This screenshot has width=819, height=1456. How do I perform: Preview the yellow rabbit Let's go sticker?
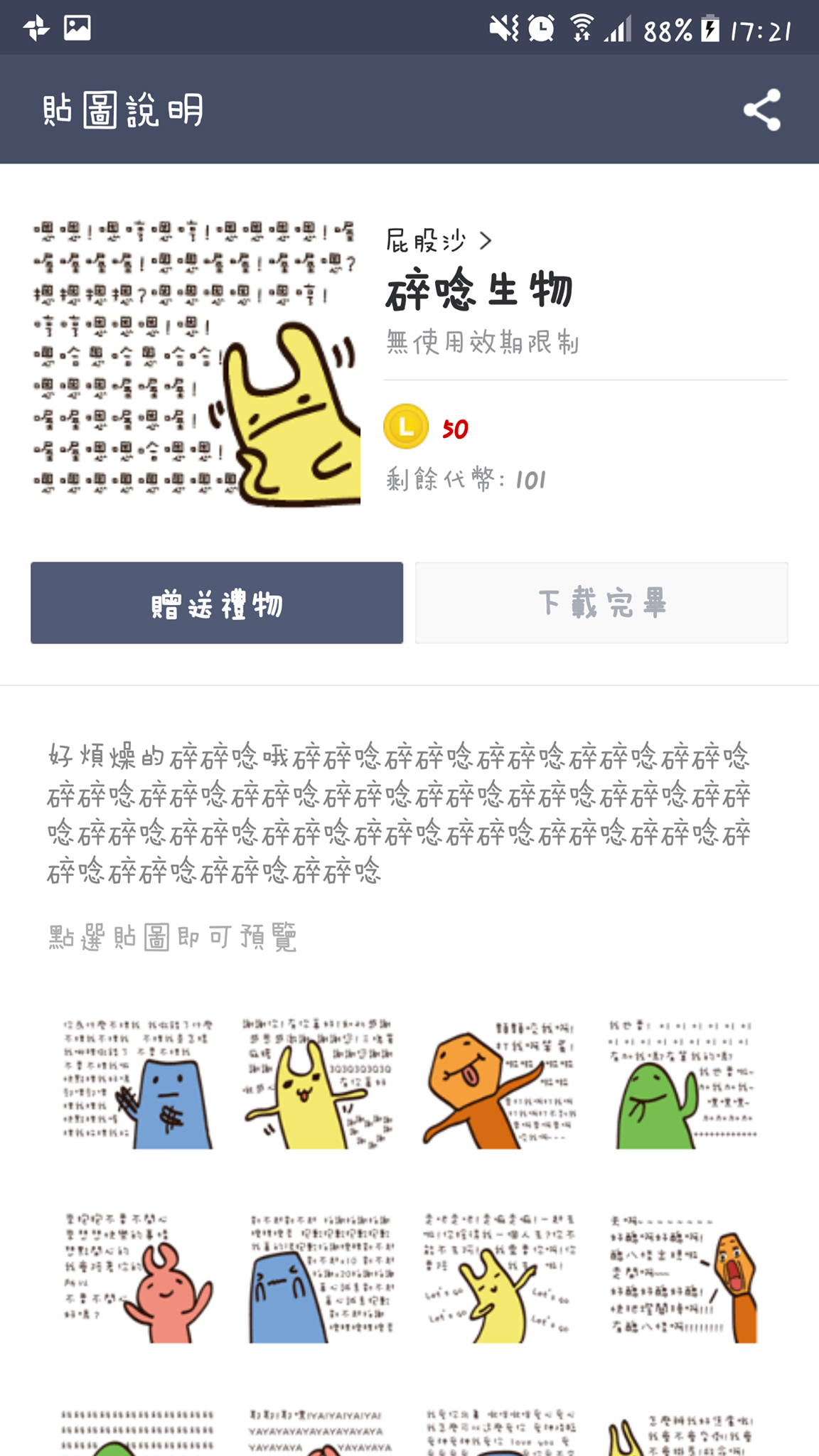click(500, 1278)
